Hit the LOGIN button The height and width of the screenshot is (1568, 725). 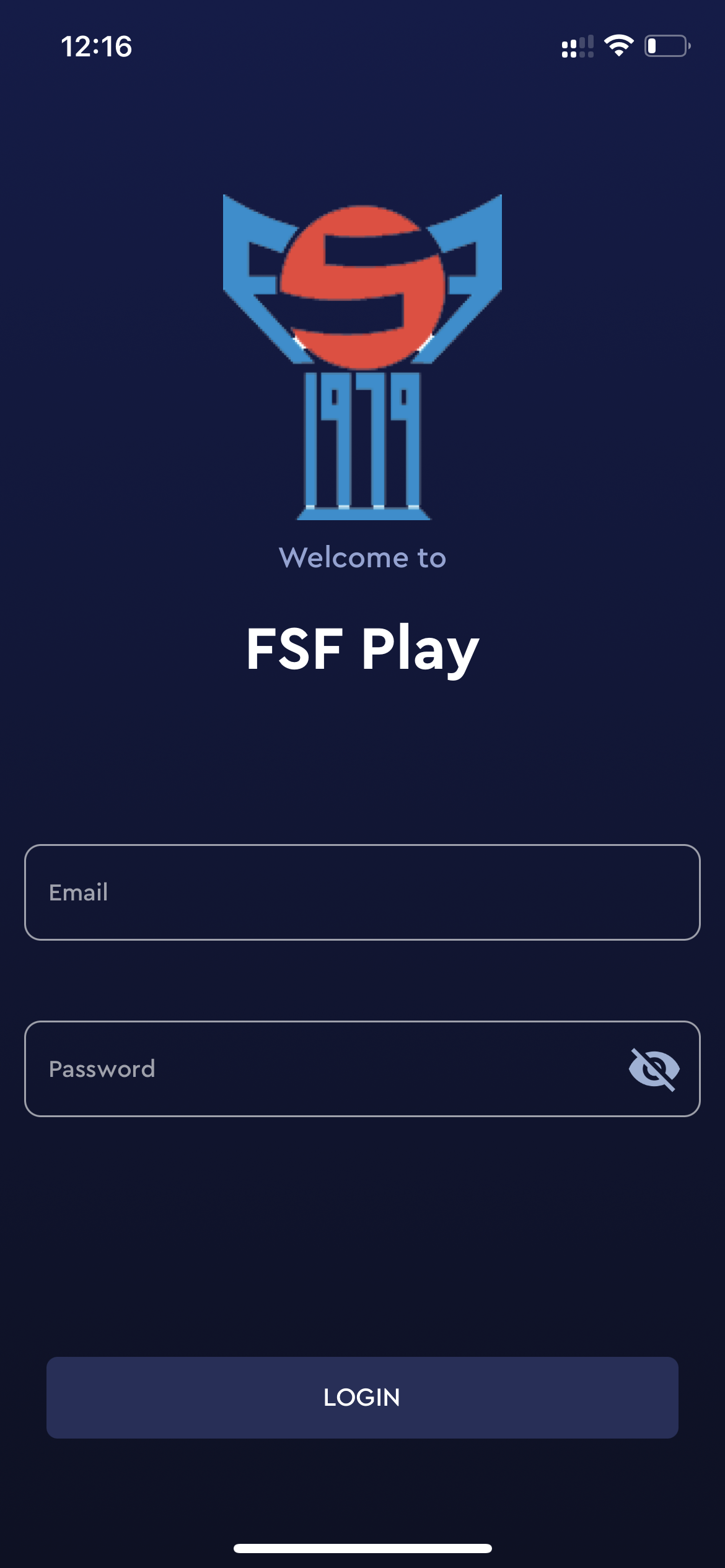362,1398
